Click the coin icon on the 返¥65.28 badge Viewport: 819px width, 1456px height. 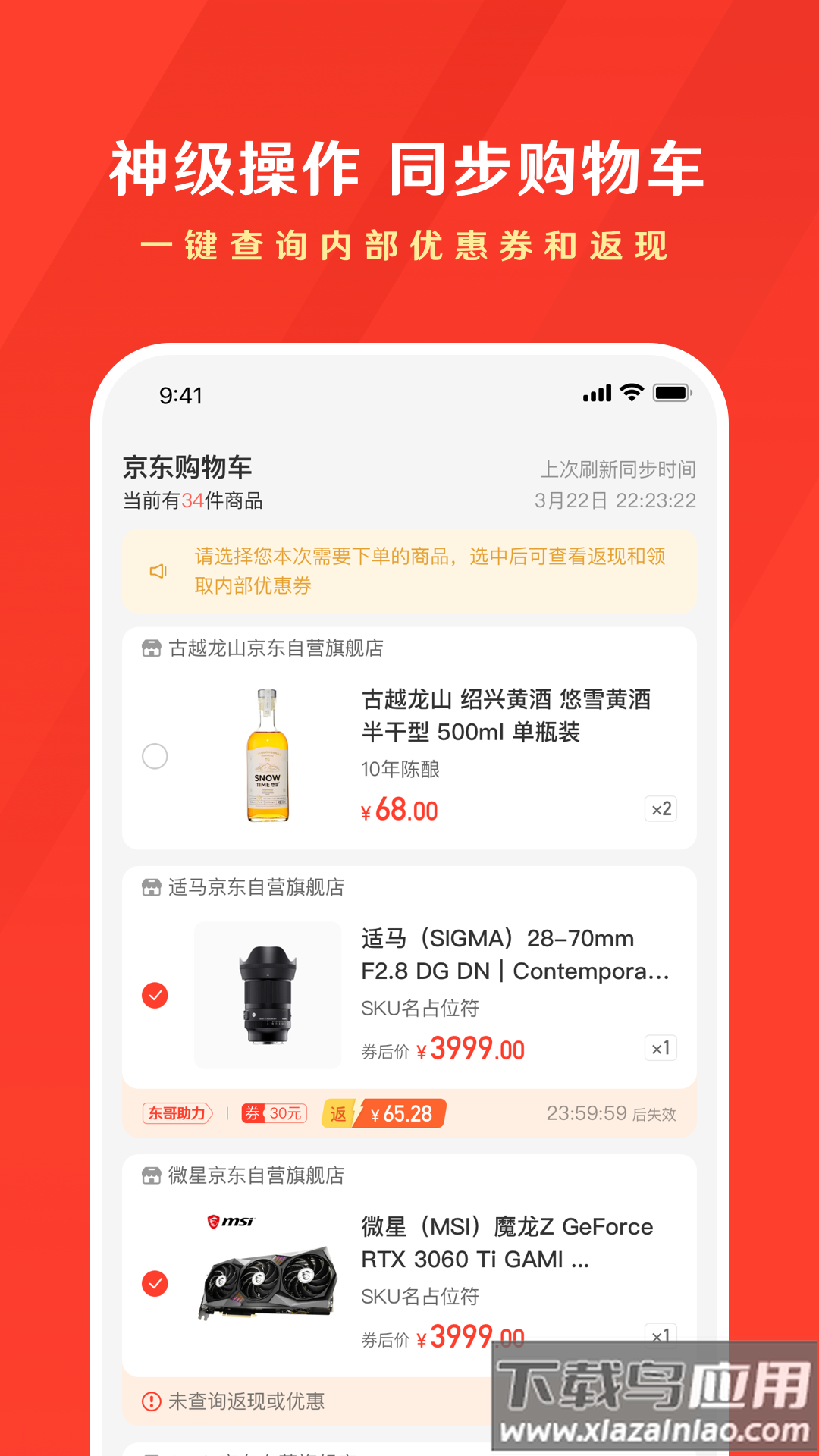pyautogui.click(x=338, y=1113)
